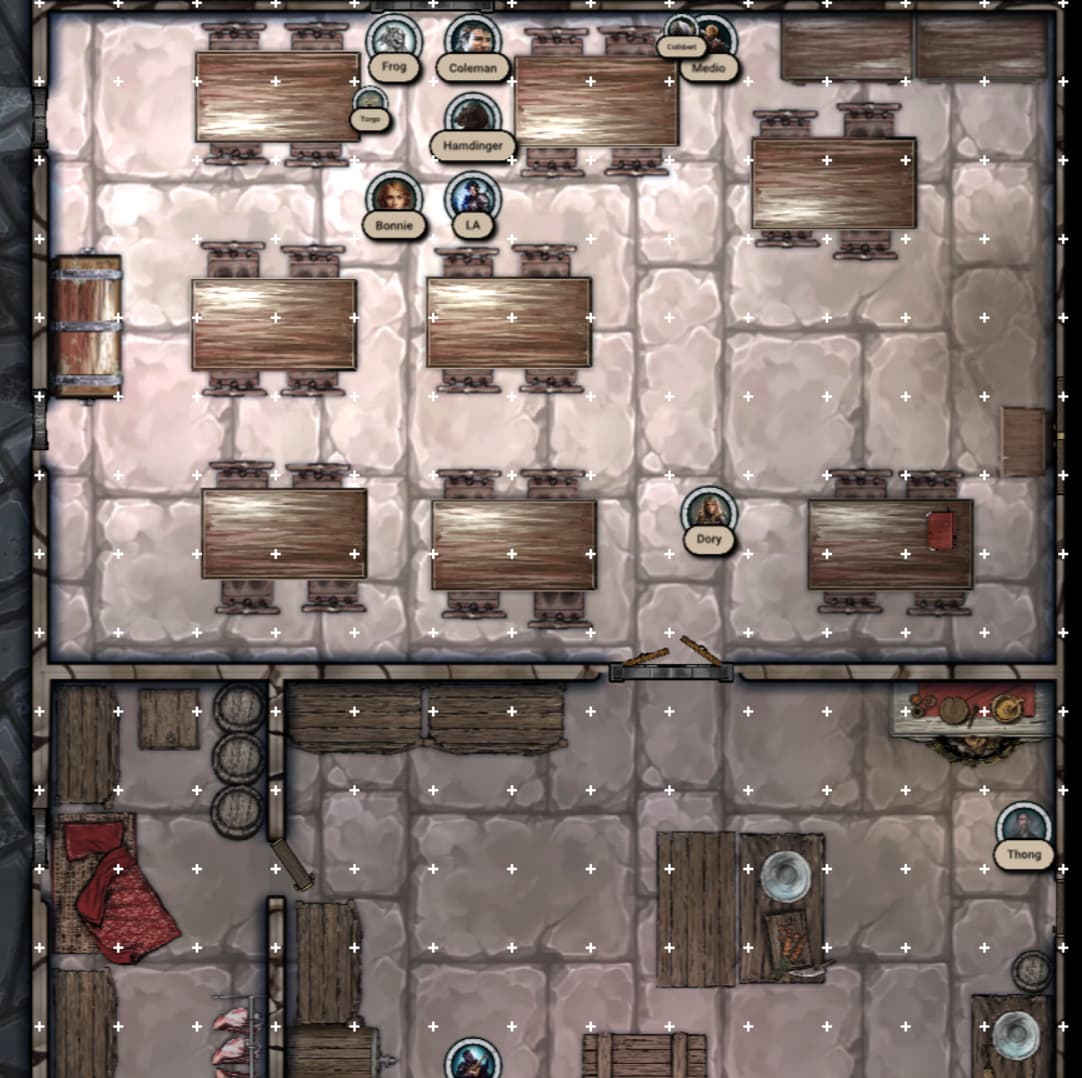Tap the Hamdinger token
Screen dimensions: 1082x1078
tap(472, 118)
